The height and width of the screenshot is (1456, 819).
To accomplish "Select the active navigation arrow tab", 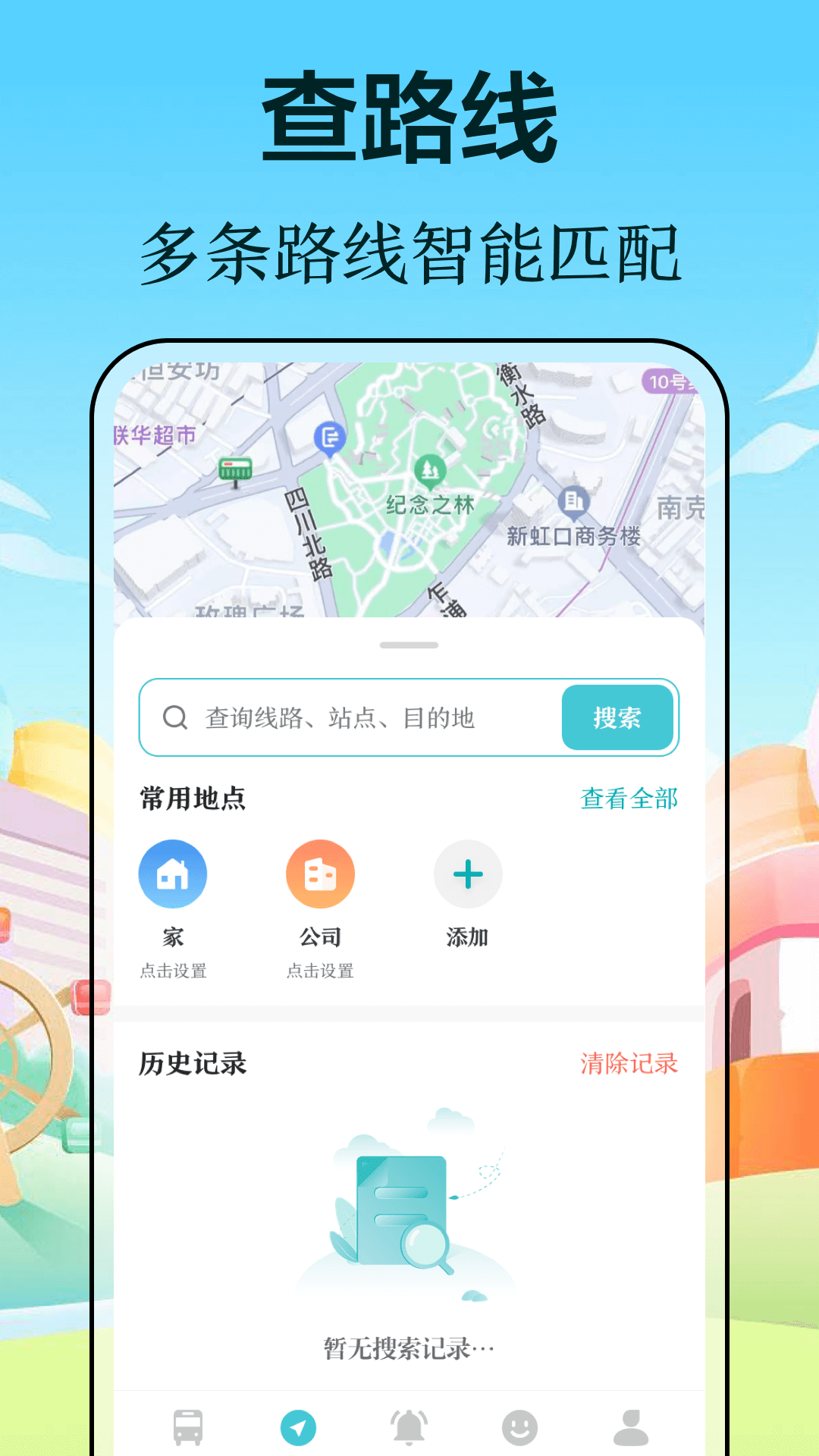I will tap(299, 1426).
